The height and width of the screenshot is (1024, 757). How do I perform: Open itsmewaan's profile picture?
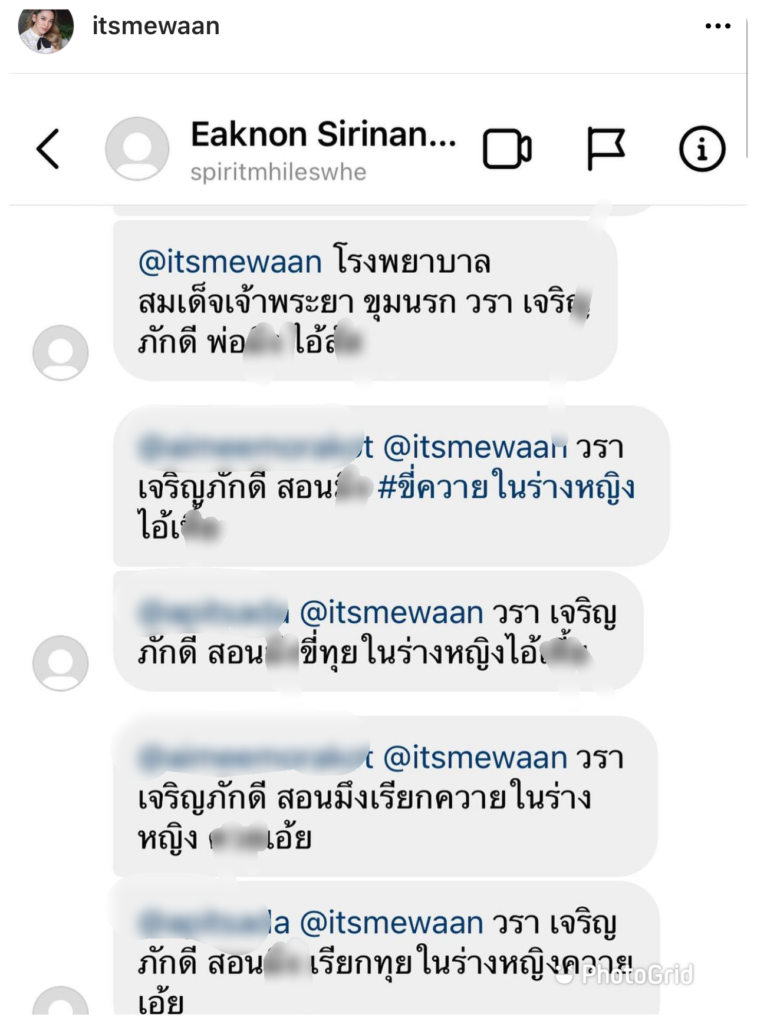click(45, 29)
